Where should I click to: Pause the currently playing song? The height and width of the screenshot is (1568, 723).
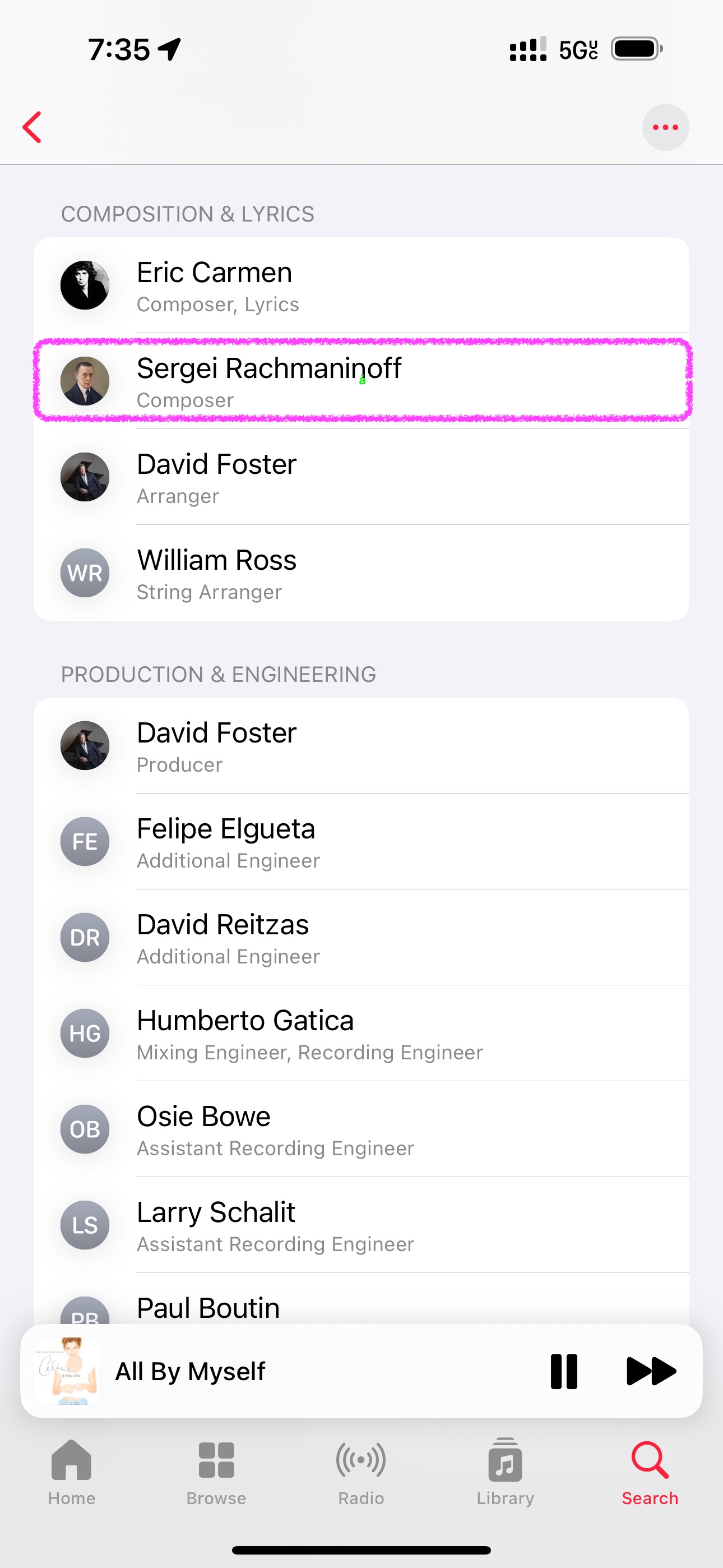click(x=563, y=1371)
